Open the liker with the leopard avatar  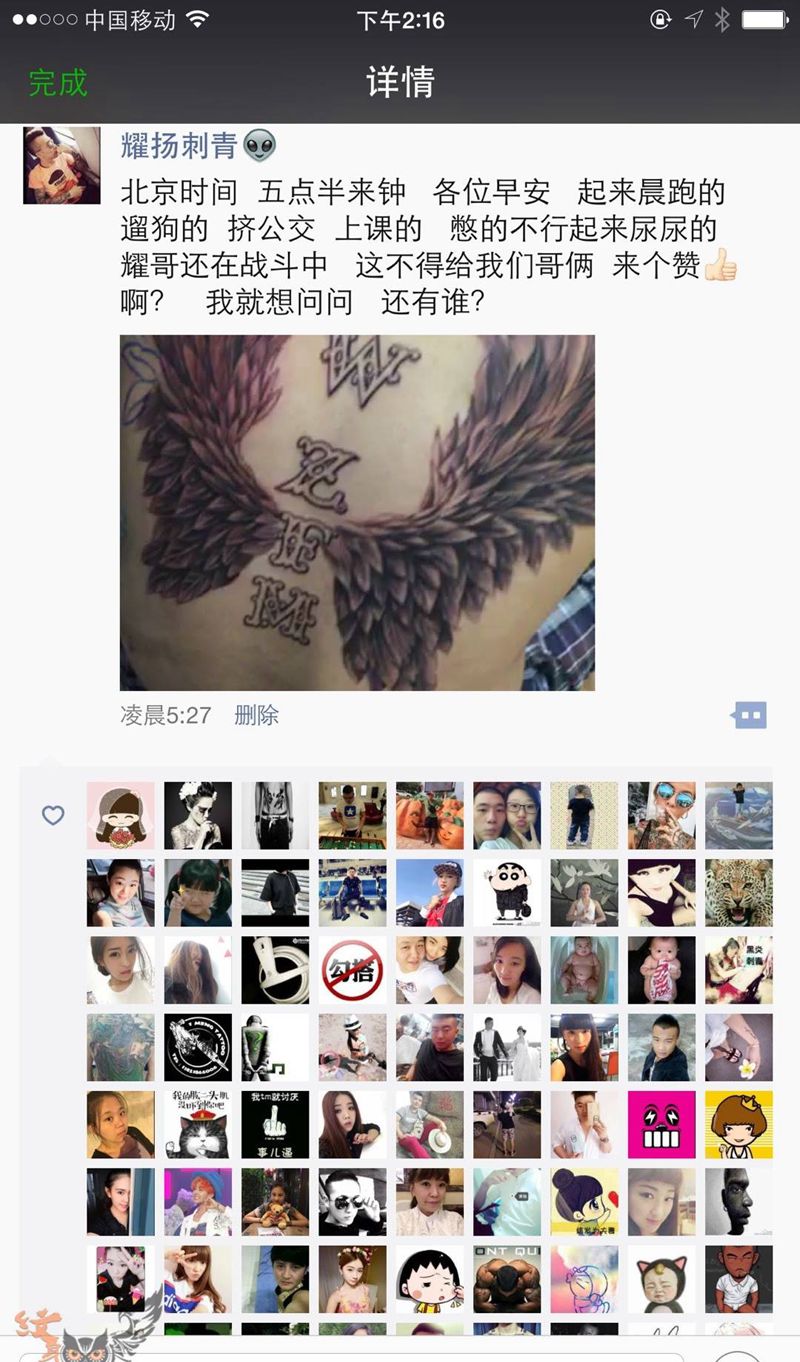click(738, 892)
